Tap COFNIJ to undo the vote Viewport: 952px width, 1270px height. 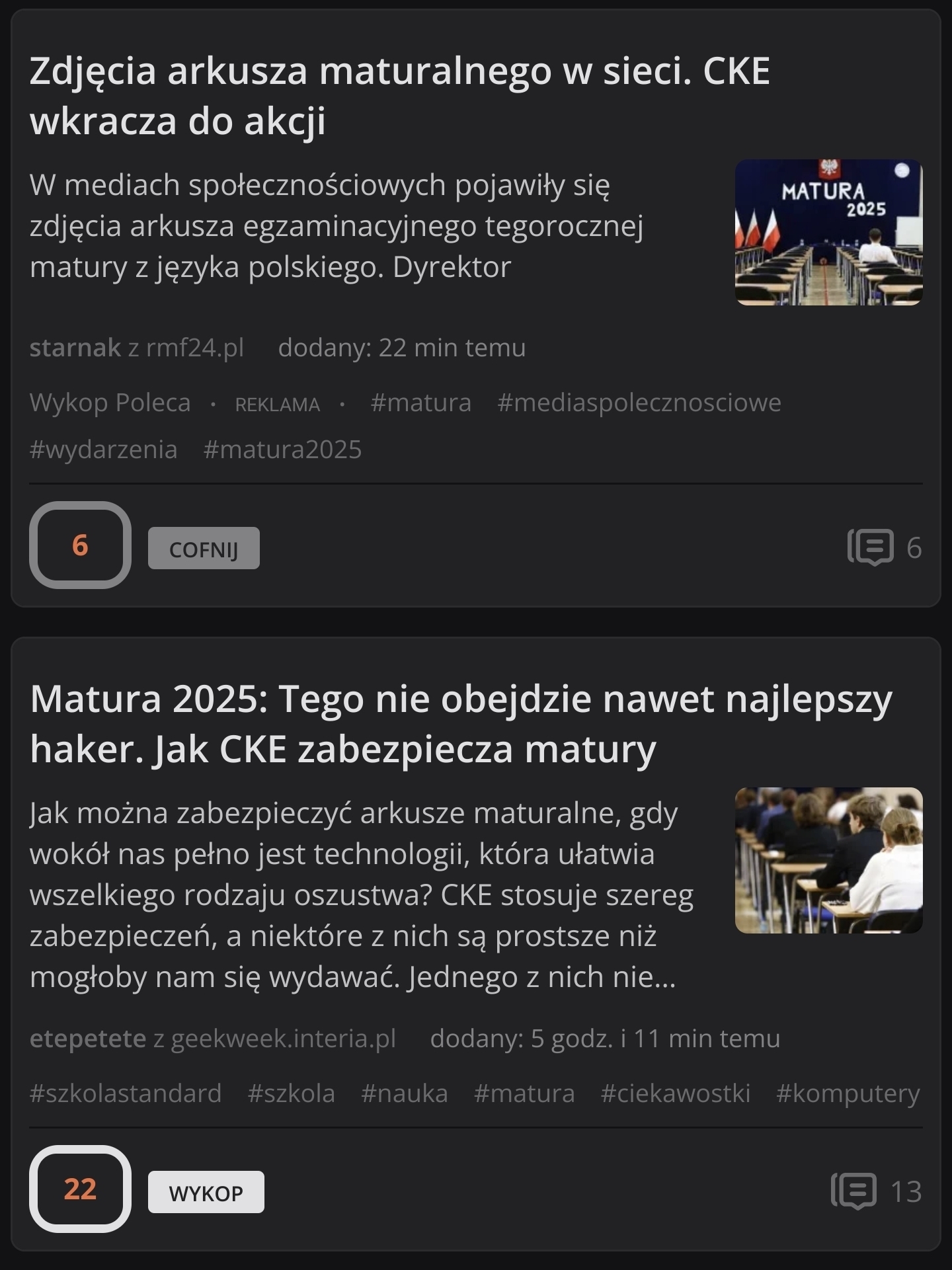(204, 548)
